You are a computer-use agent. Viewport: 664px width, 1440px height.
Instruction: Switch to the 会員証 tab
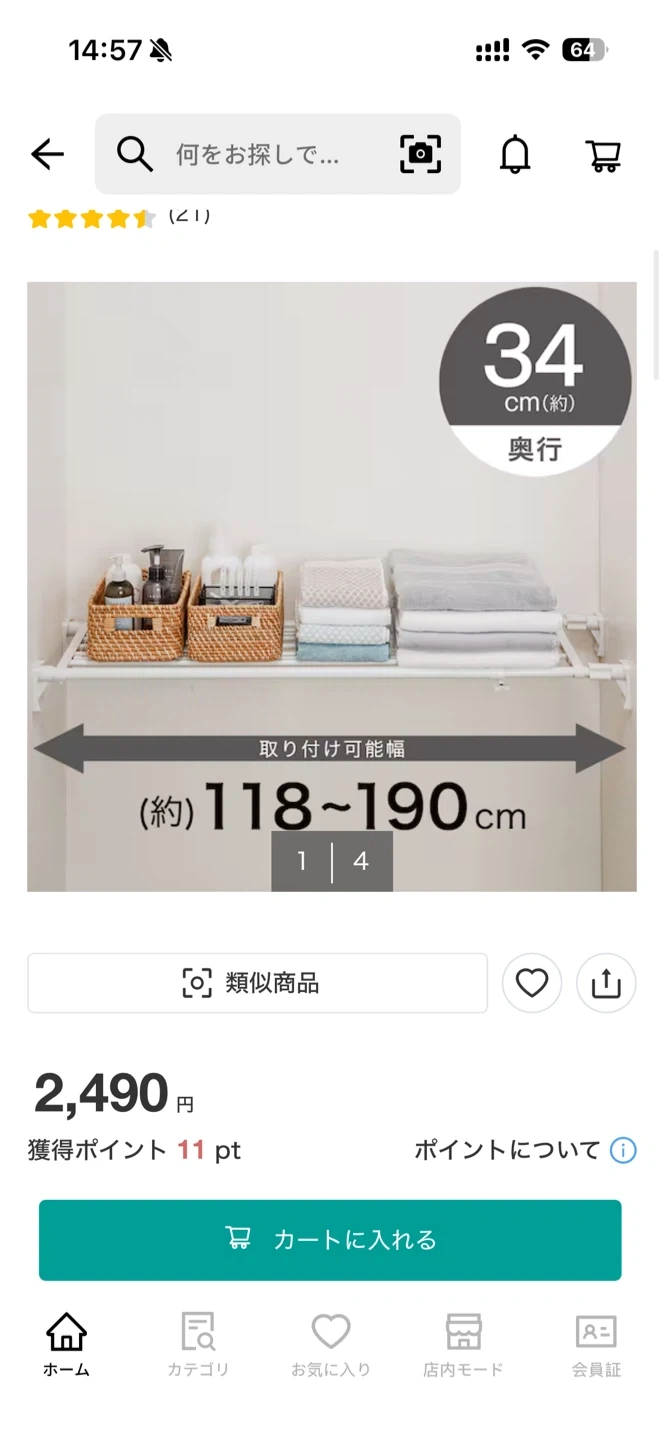click(x=596, y=1345)
